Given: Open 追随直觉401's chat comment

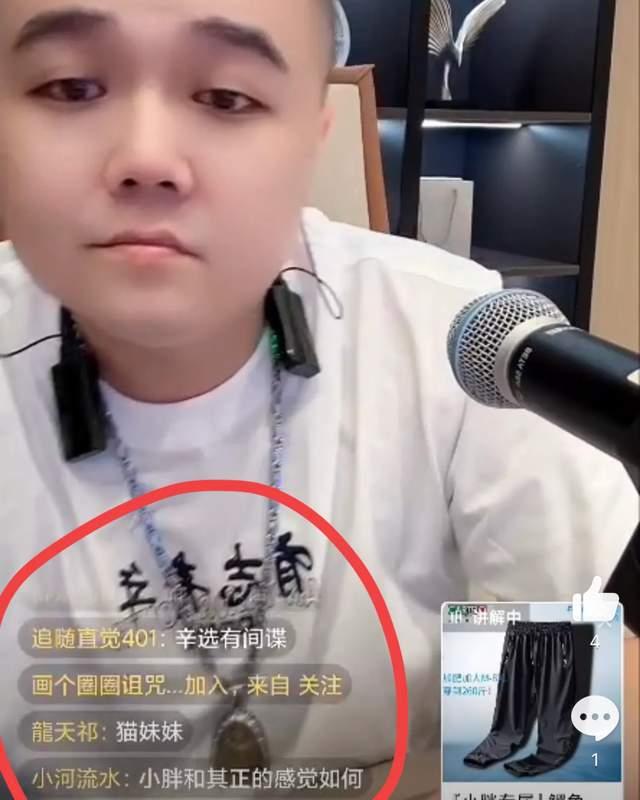Looking at the screenshot, I should (164, 638).
